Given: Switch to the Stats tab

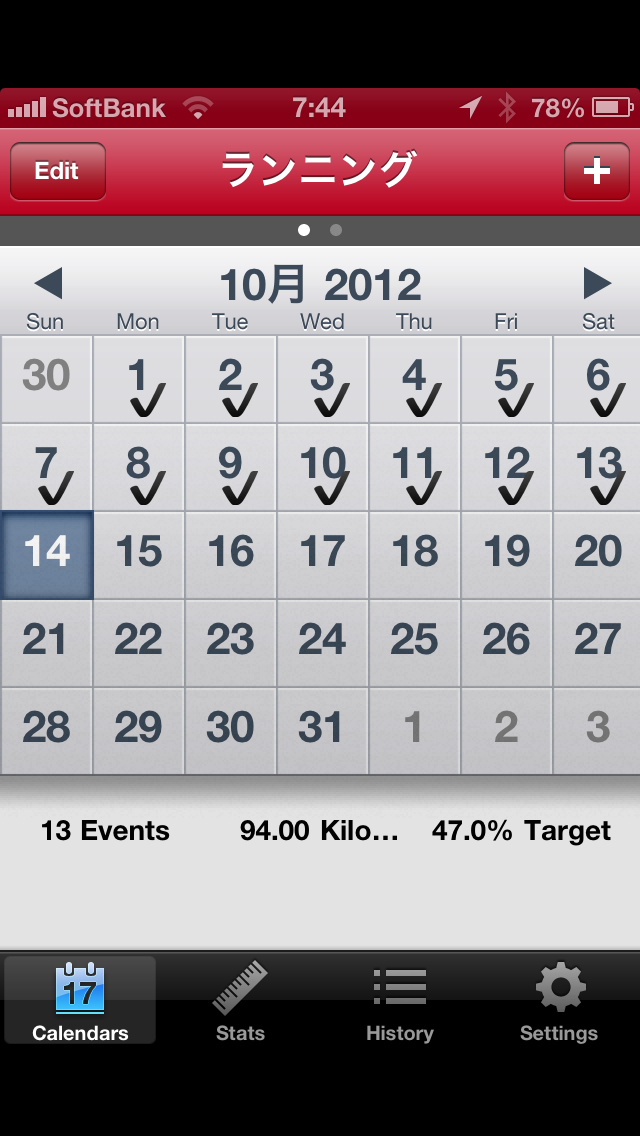Looking at the screenshot, I should (x=240, y=1002).
